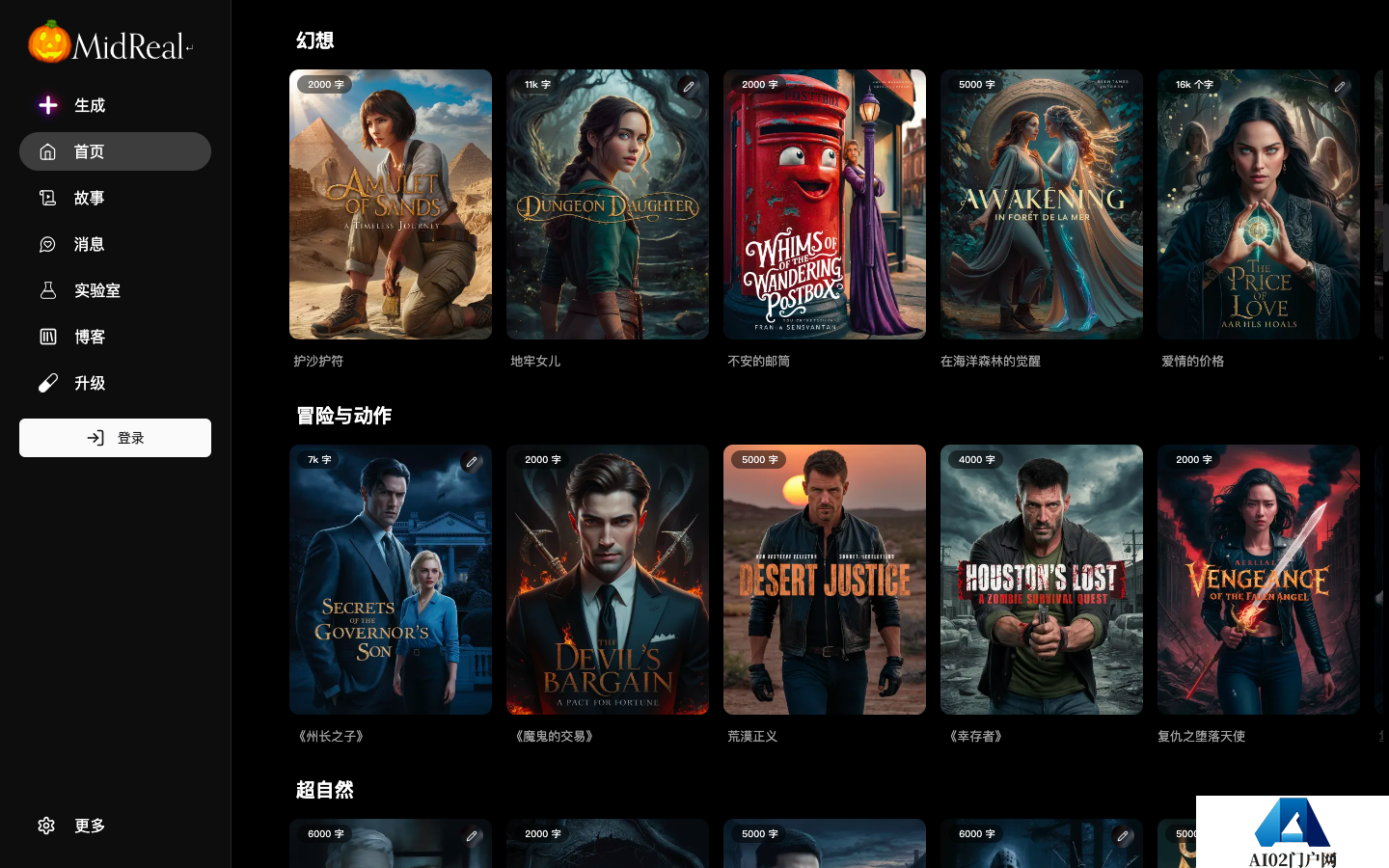Tap the 登录 login button
Viewport: 1389px width, 868px height.
[115, 438]
